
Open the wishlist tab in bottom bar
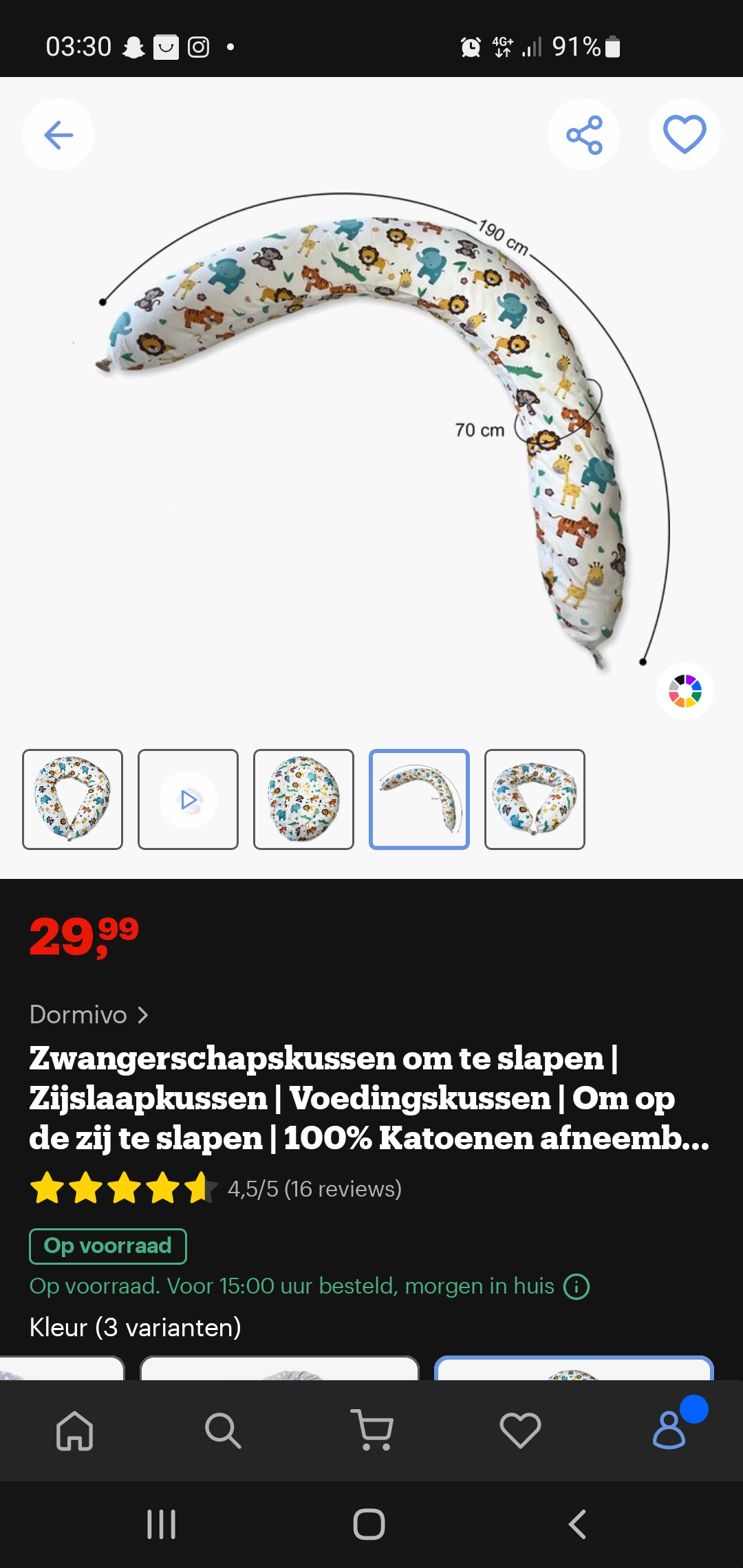coord(520,1430)
